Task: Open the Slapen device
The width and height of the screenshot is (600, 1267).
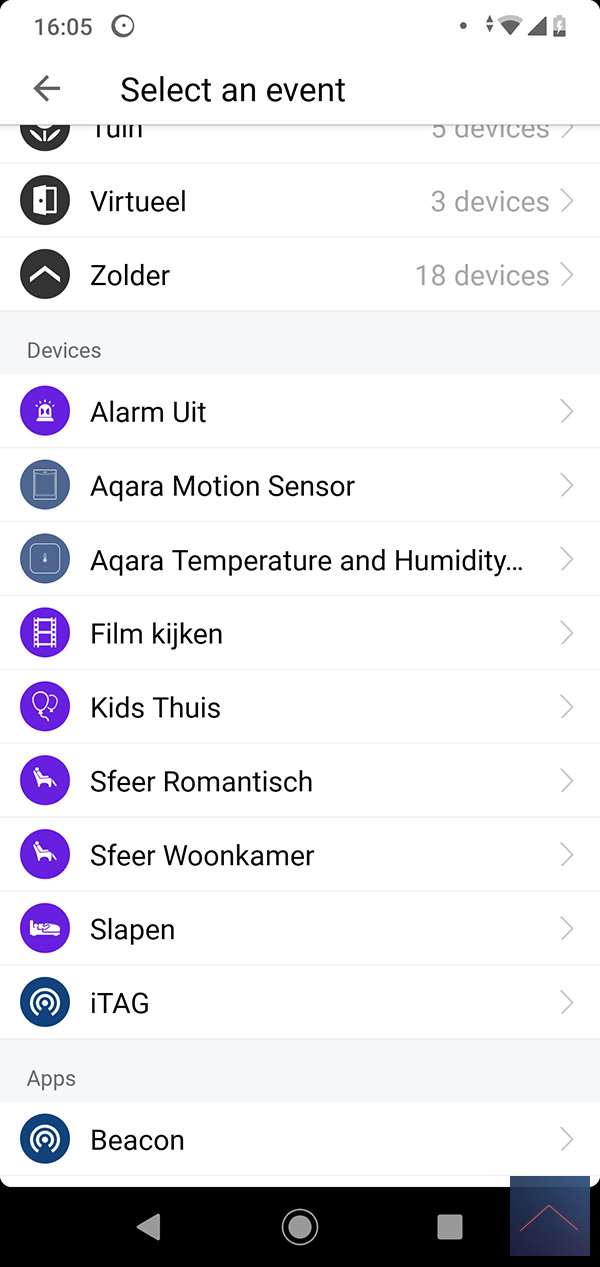Action: click(300, 930)
